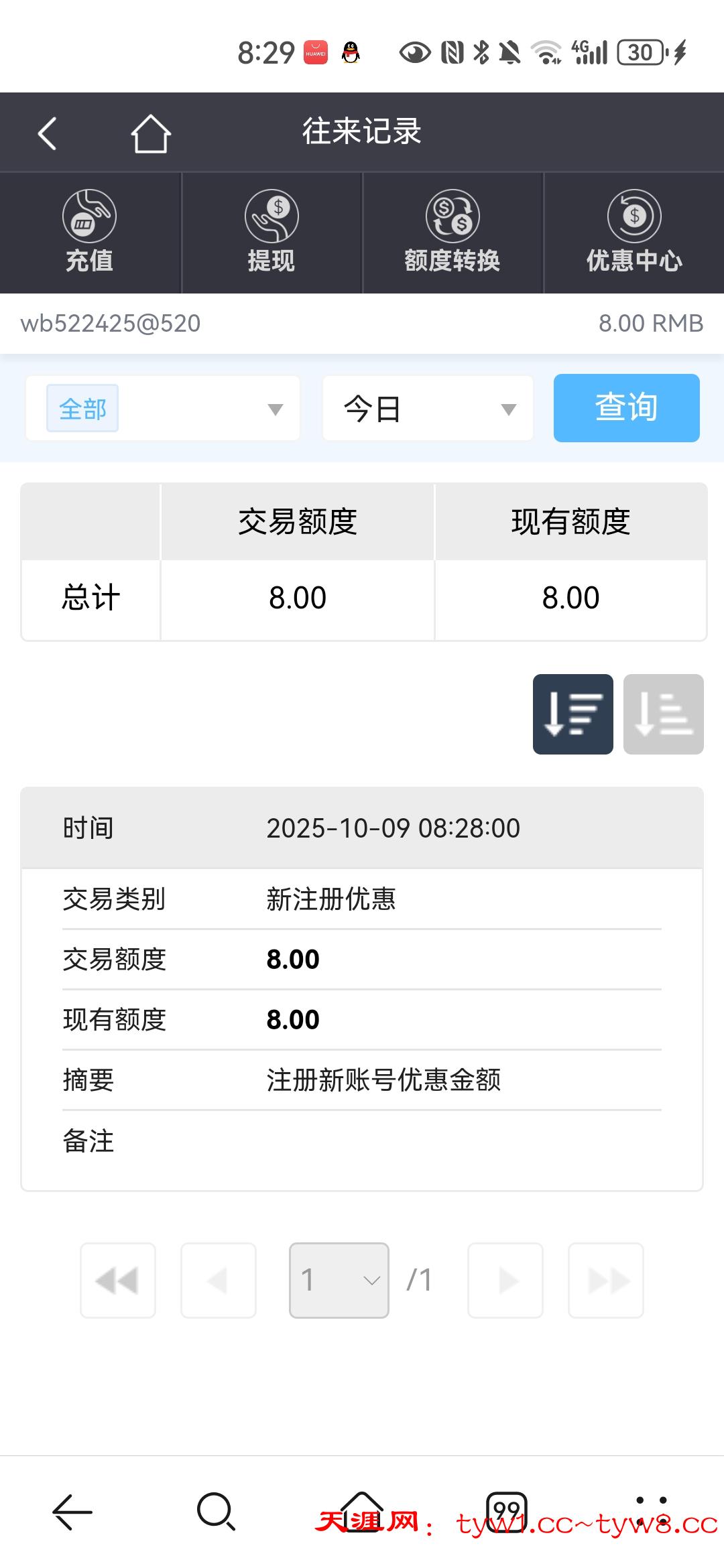724x1568 pixels.
Task: Jump to the last page
Action: 605,1280
